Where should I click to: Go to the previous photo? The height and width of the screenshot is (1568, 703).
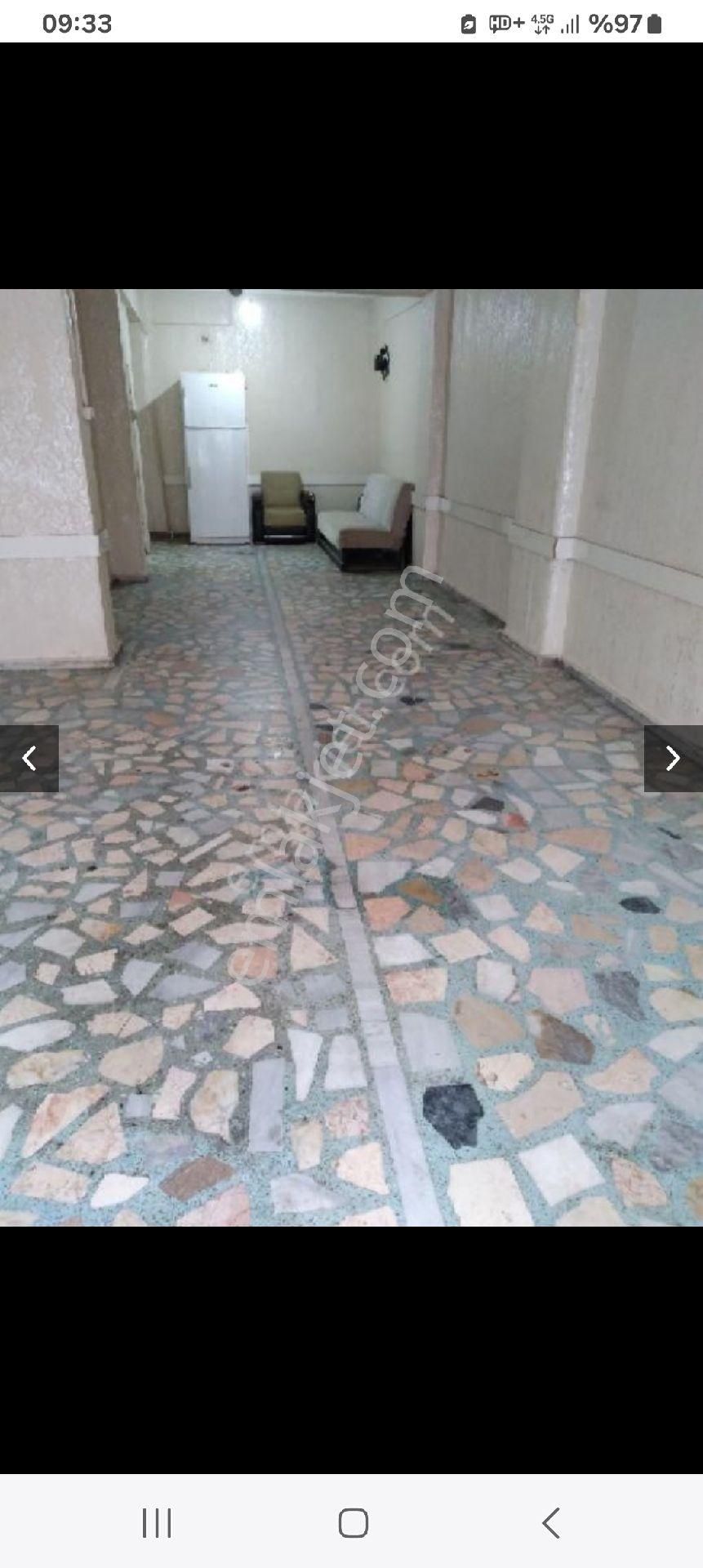(x=29, y=759)
